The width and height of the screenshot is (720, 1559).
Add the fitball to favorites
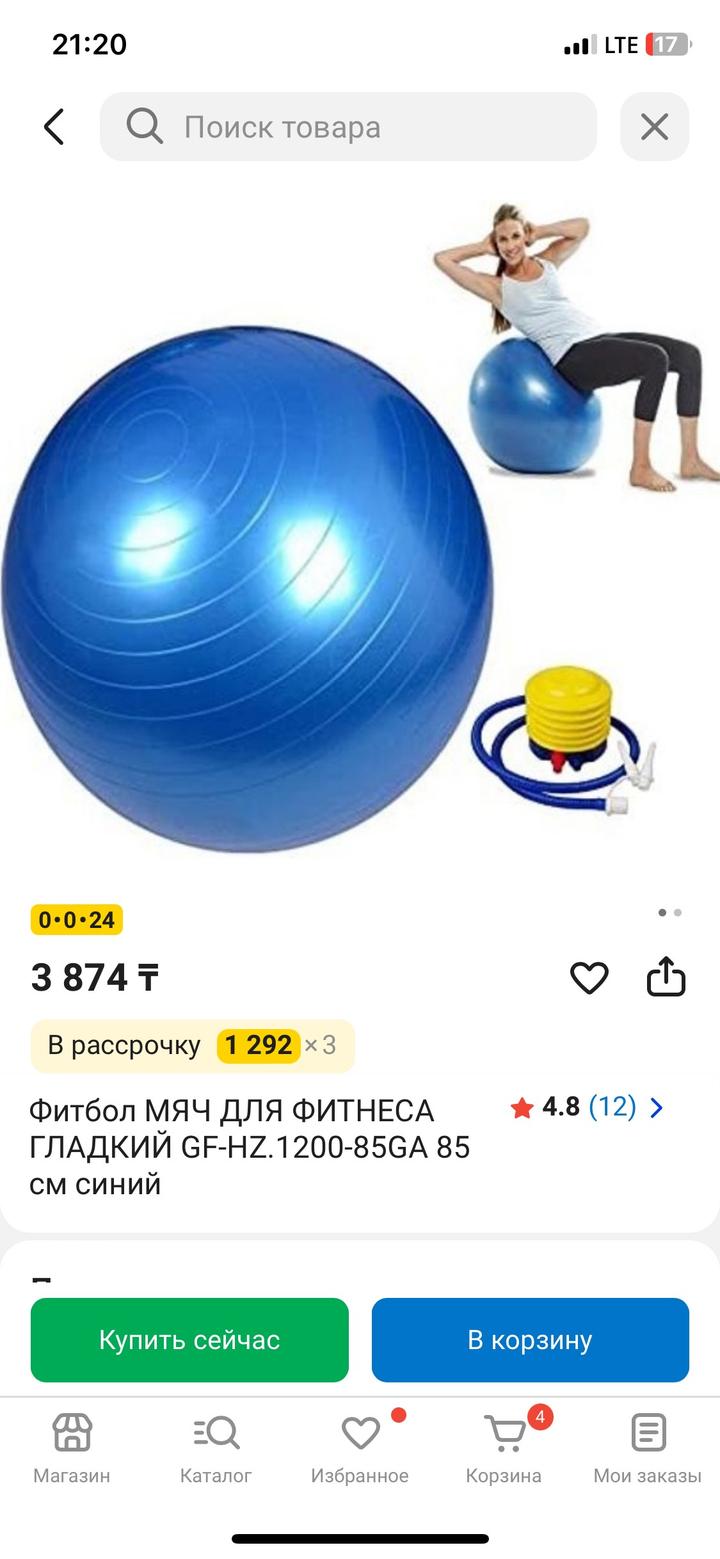coord(589,977)
